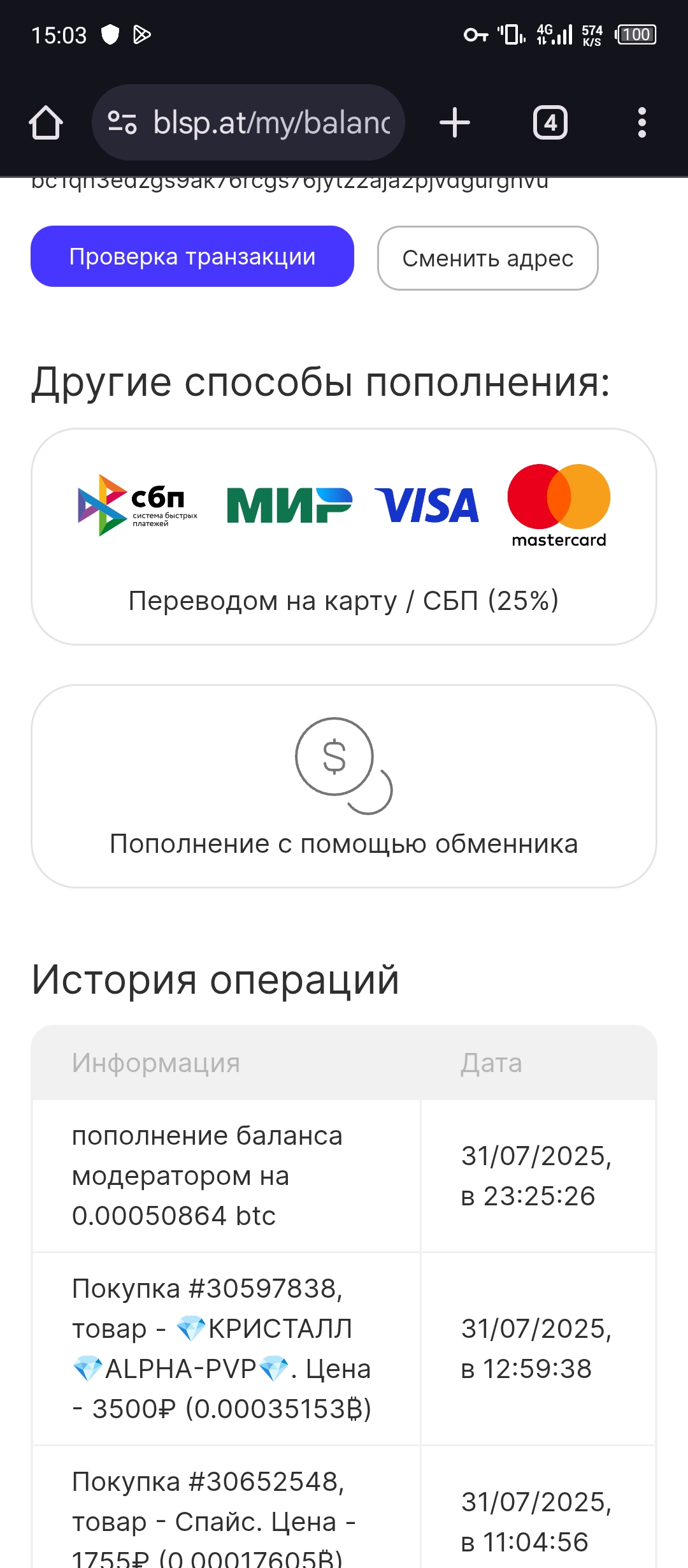
Task: Select Переводом на карту / СБП (25%) option
Action: tap(344, 537)
